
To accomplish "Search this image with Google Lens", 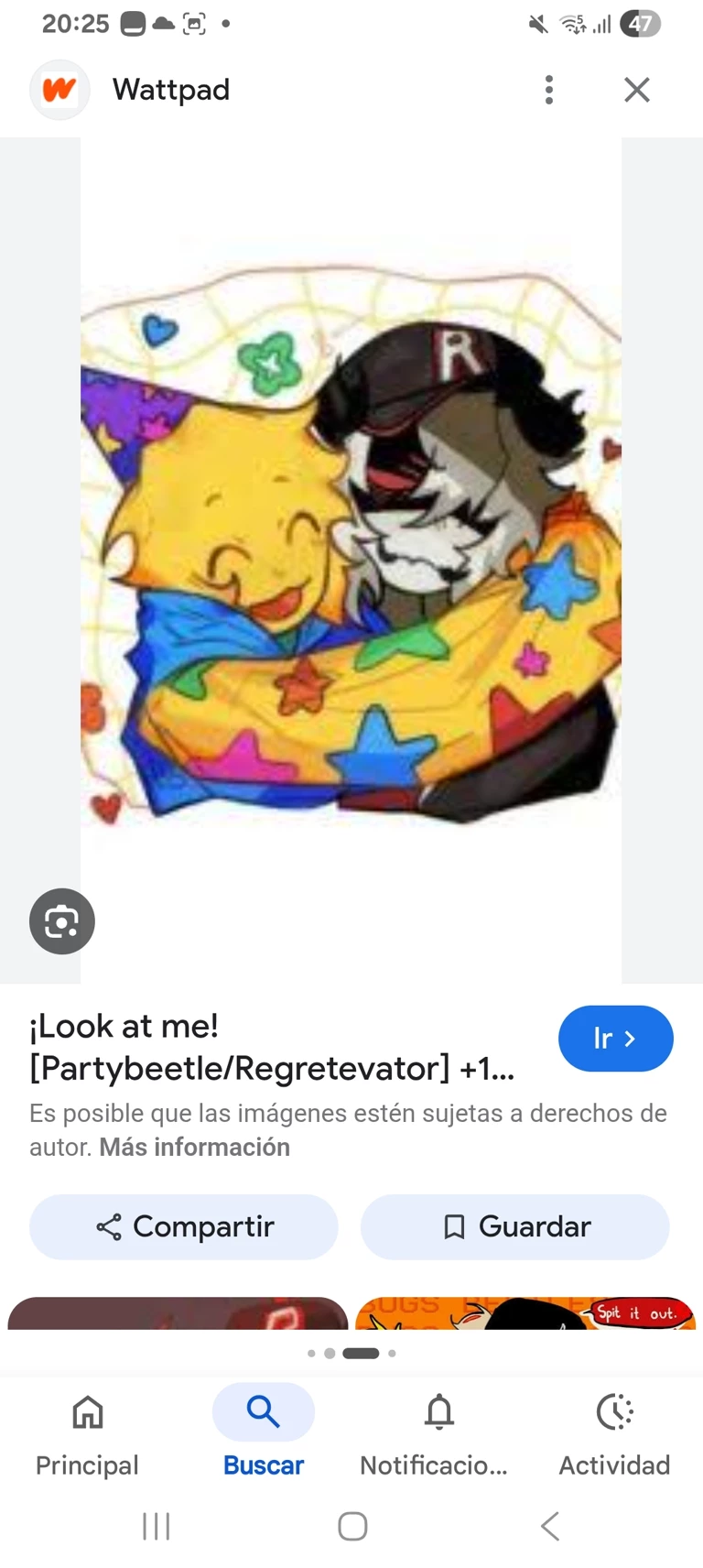I will click(62, 921).
